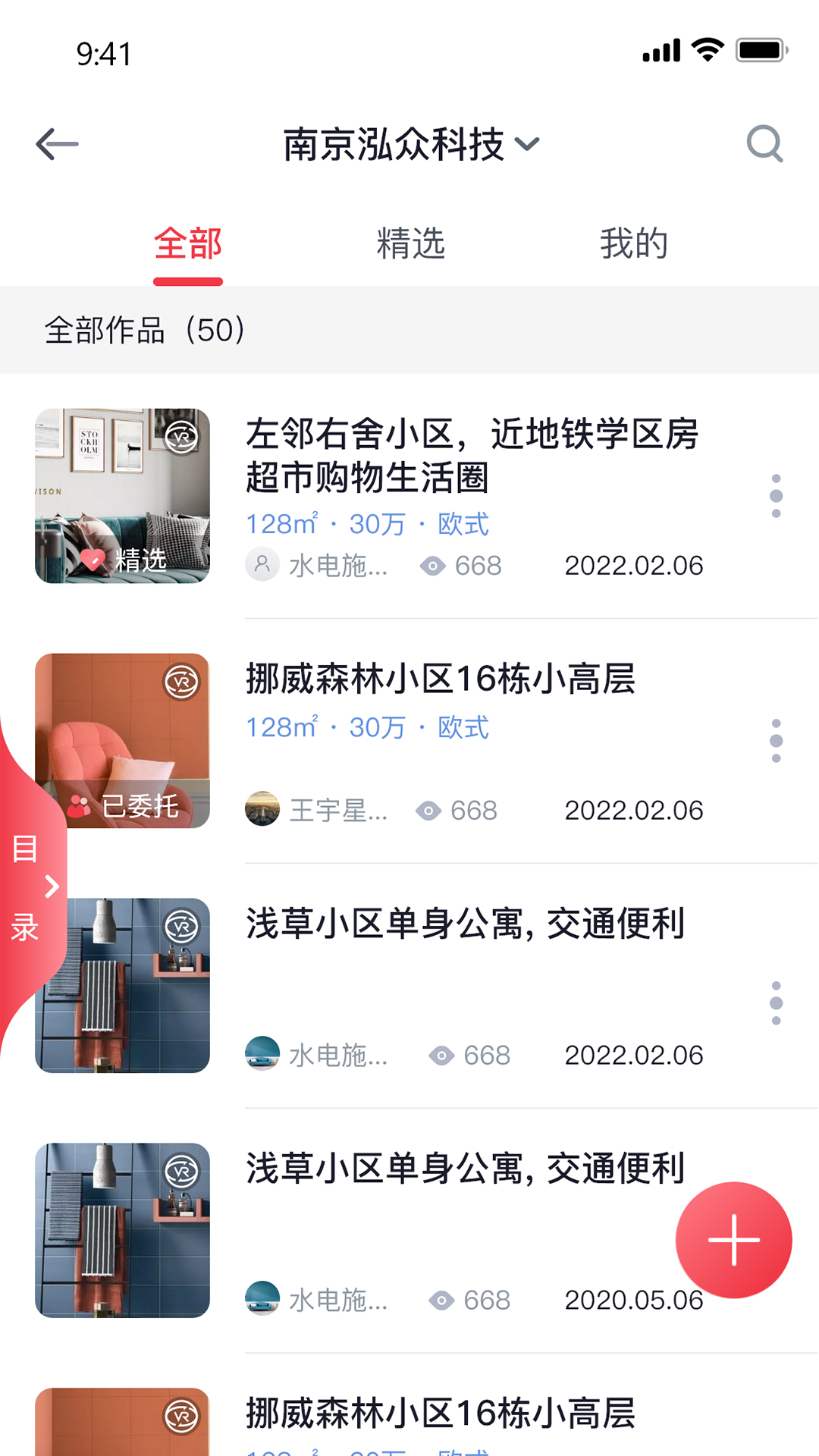Screen dimensions: 819x1456
Task: Tap the 已委托 status badge
Action: tap(124, 807)
